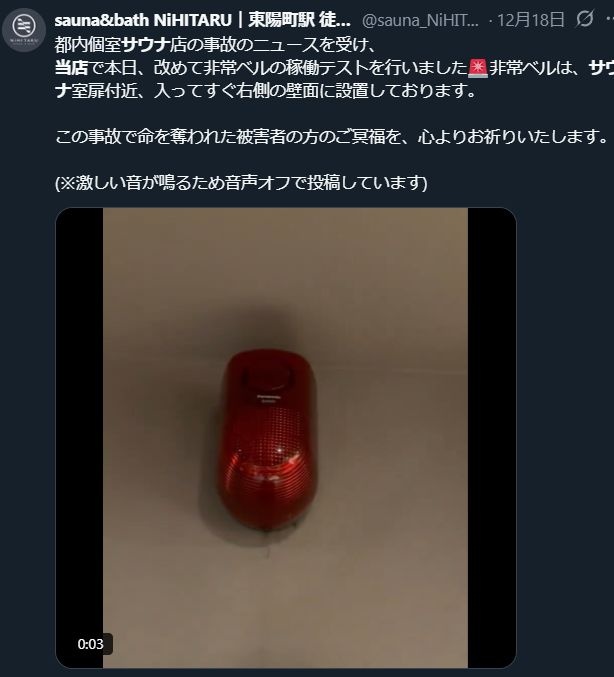Tap the Grok explain icon

click(585, 19)
